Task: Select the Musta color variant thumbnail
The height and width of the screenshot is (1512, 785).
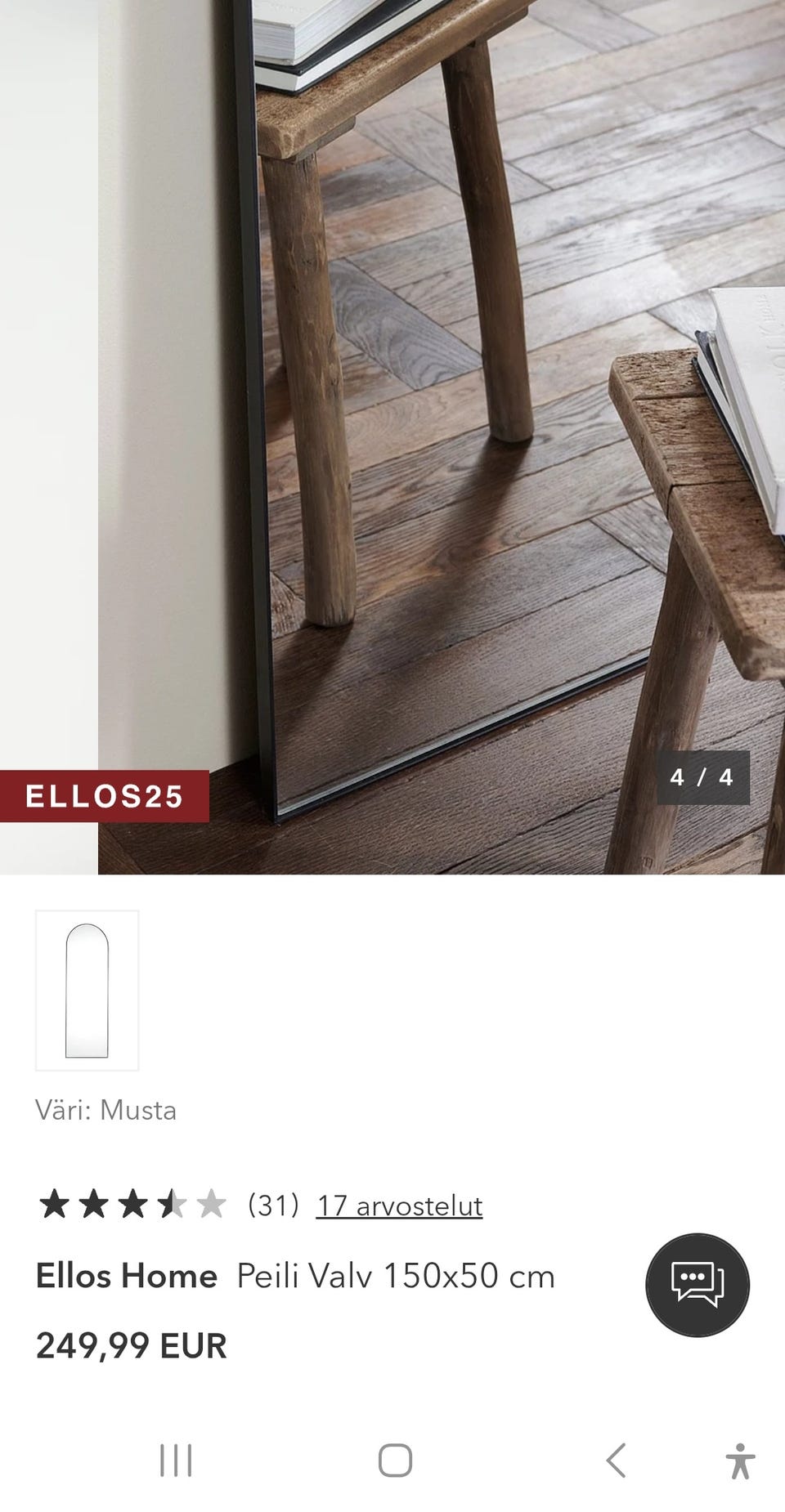Action: (87, 990)
